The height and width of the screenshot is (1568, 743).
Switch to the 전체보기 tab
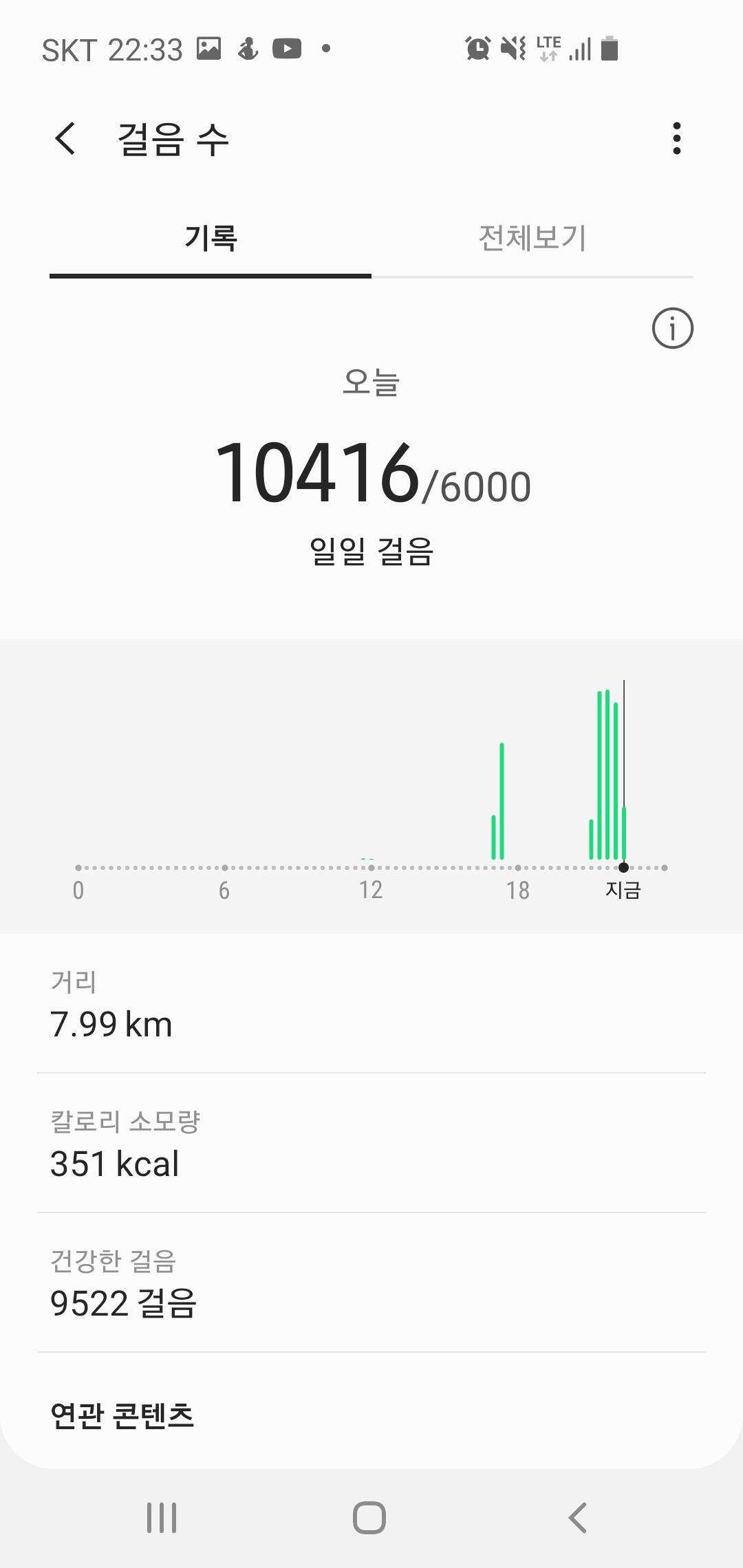[532, 238]
